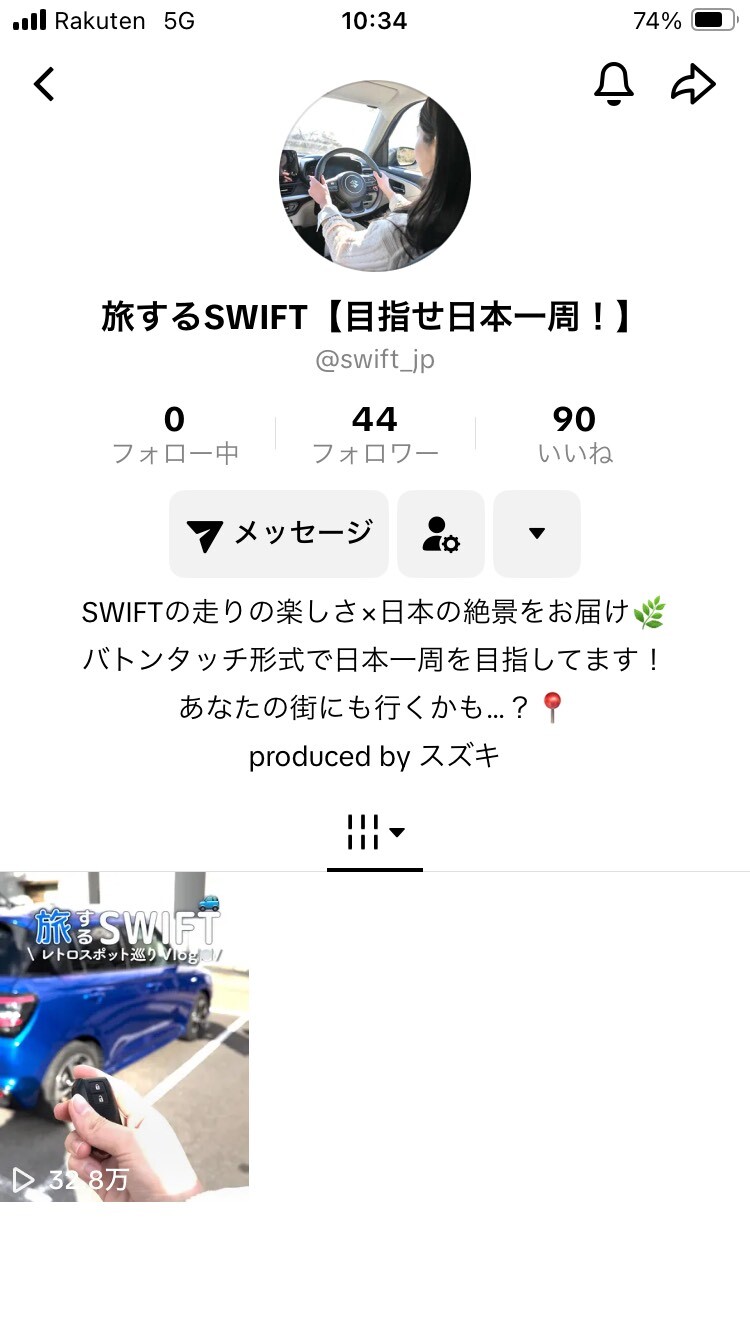Share this profile
The width and height of the screenshot is (750, 1334).
[x=693, y=84]
